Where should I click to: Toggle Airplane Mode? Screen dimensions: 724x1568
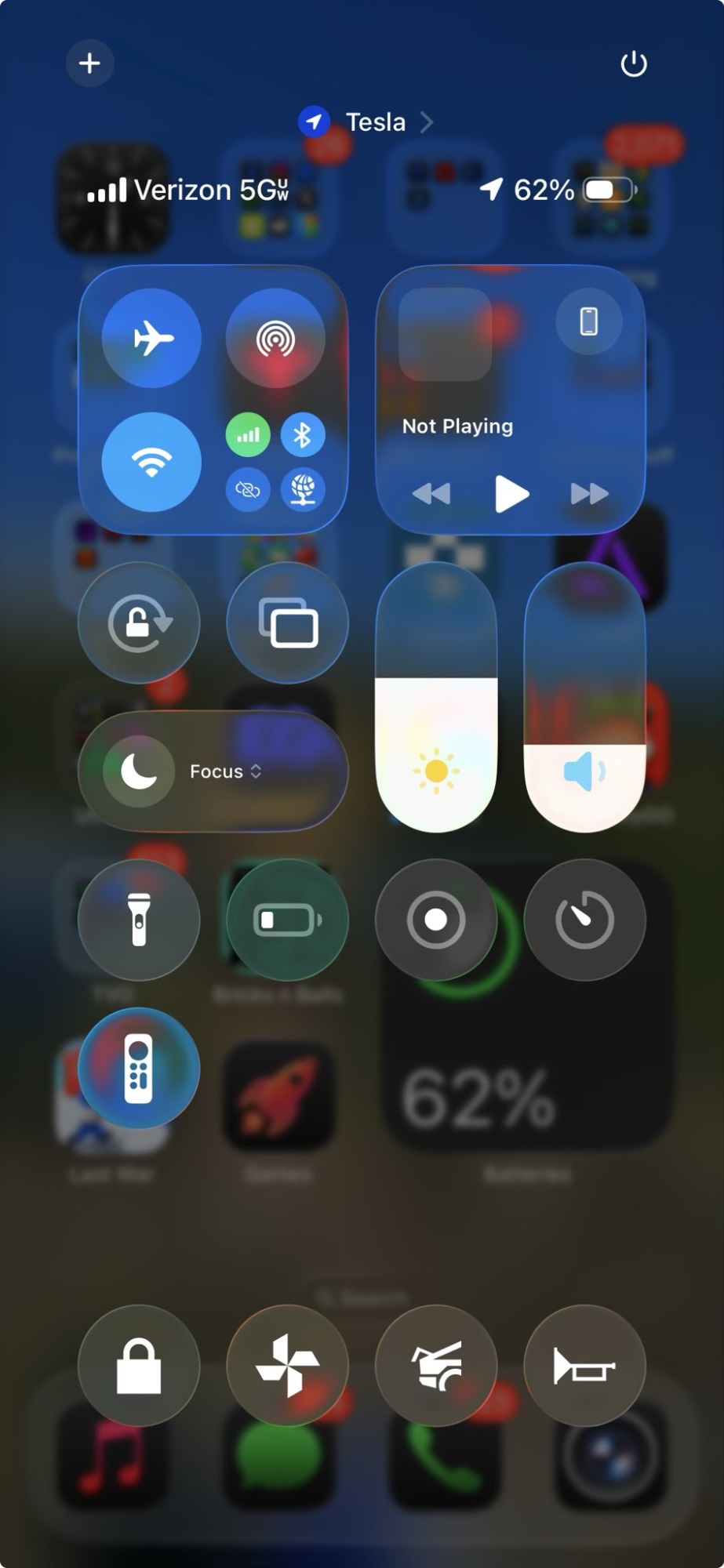(152, 339)
